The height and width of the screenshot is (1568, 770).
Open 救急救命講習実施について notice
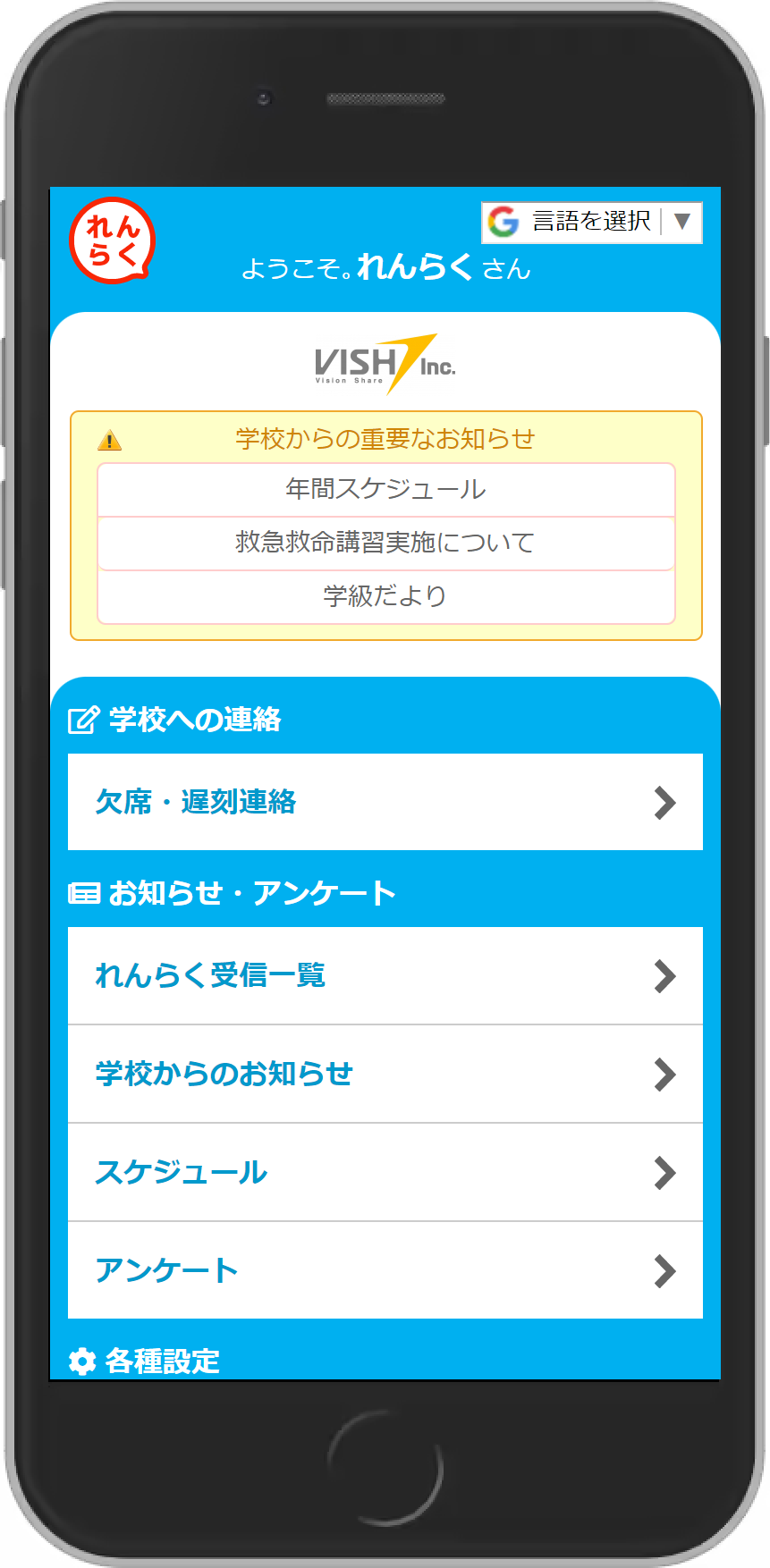click(x=385, y=543)
